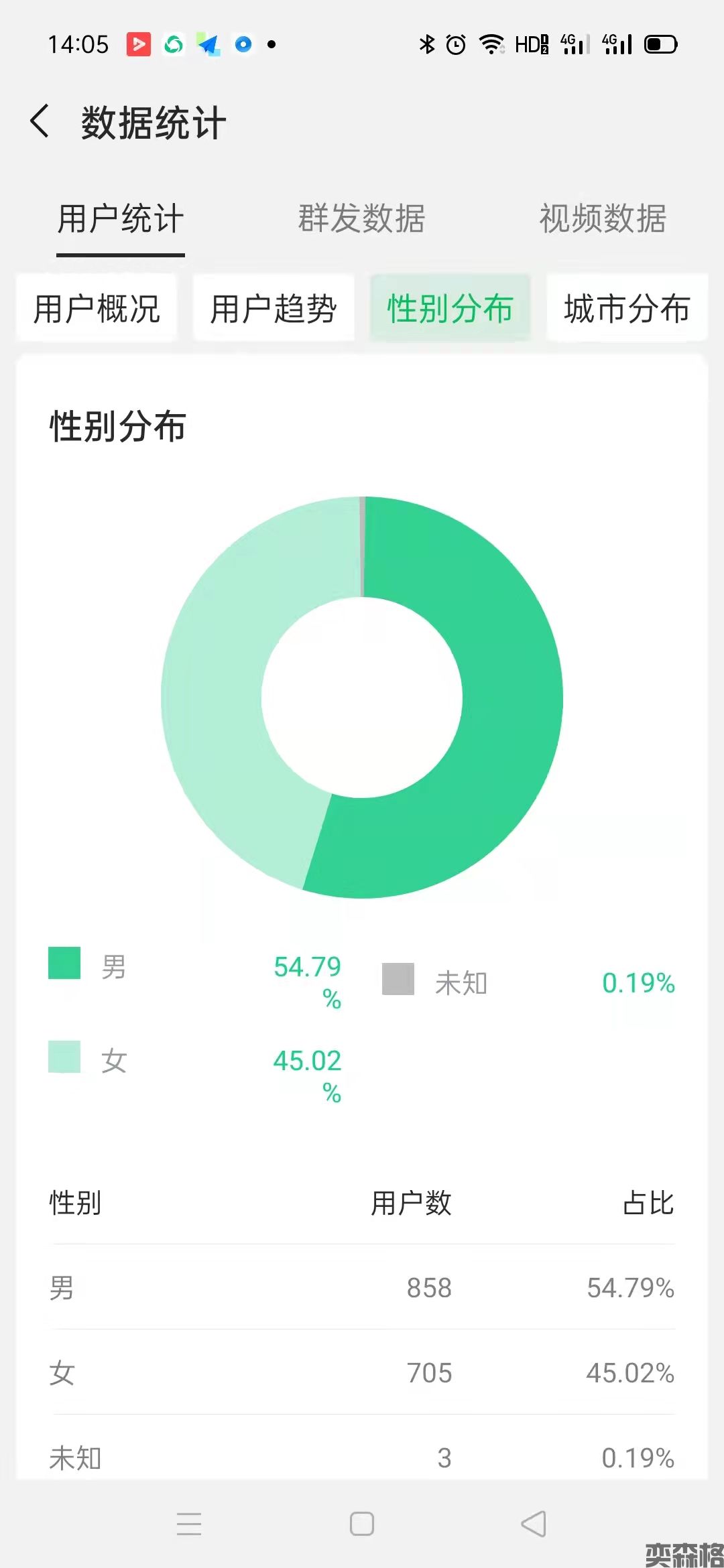Open the 用户概况 section
This screenshot has height=1568, width=724.
(x=97, y=309)
